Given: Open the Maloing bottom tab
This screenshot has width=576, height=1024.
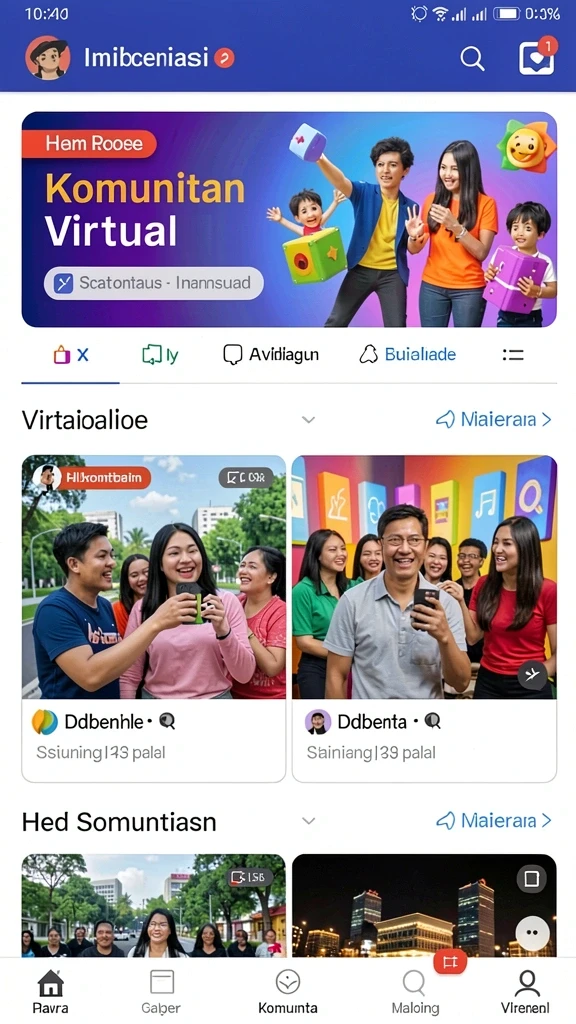Looking at the screenshot, I should pyautogui.click(x=415, y=991).
